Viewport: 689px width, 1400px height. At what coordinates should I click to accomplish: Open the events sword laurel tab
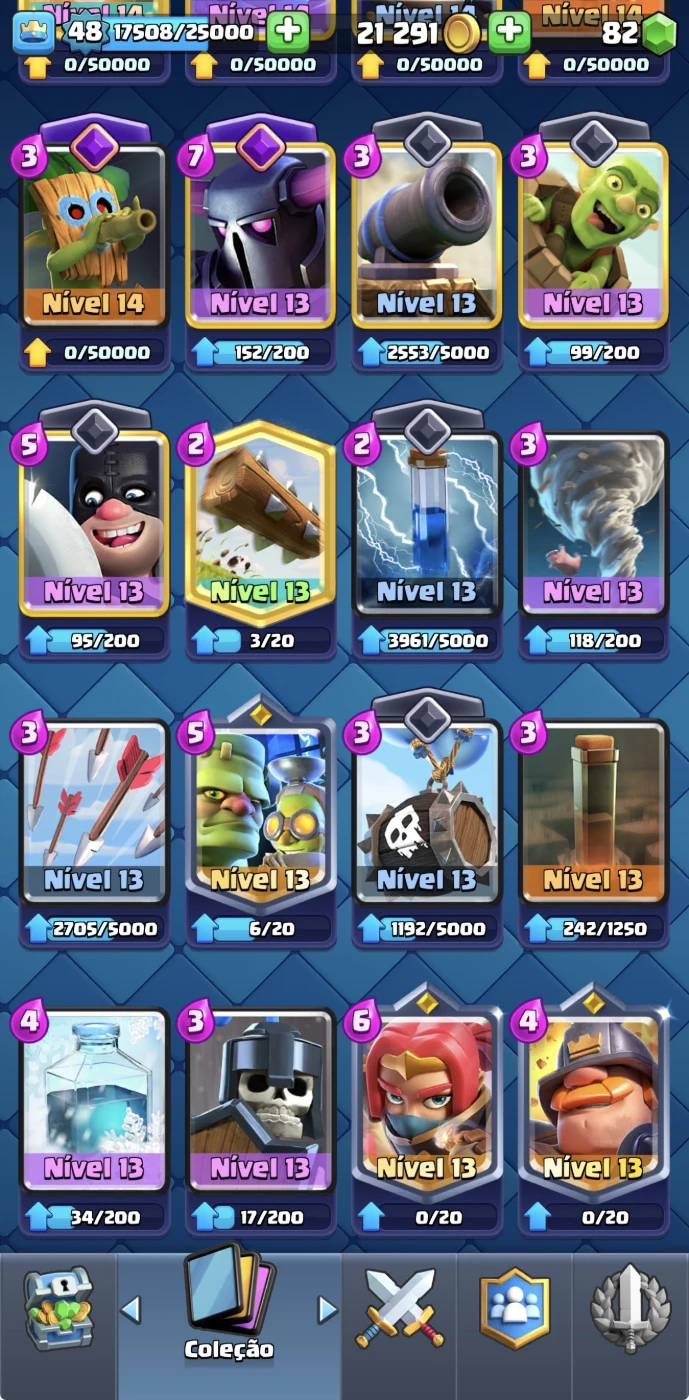point(630,1309)
